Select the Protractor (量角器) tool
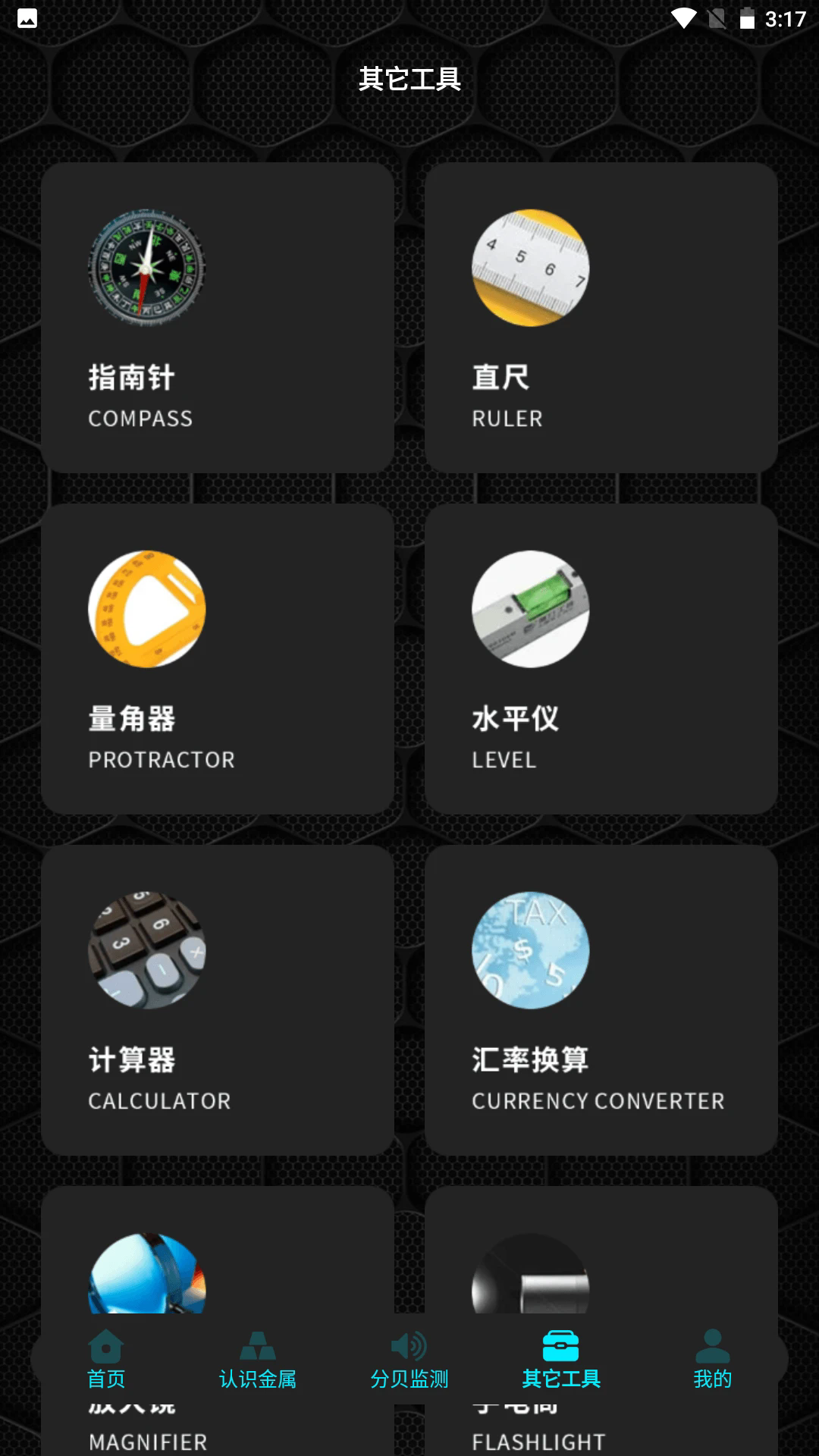This screenshot has height=1456, width=819. click(218, 657)
